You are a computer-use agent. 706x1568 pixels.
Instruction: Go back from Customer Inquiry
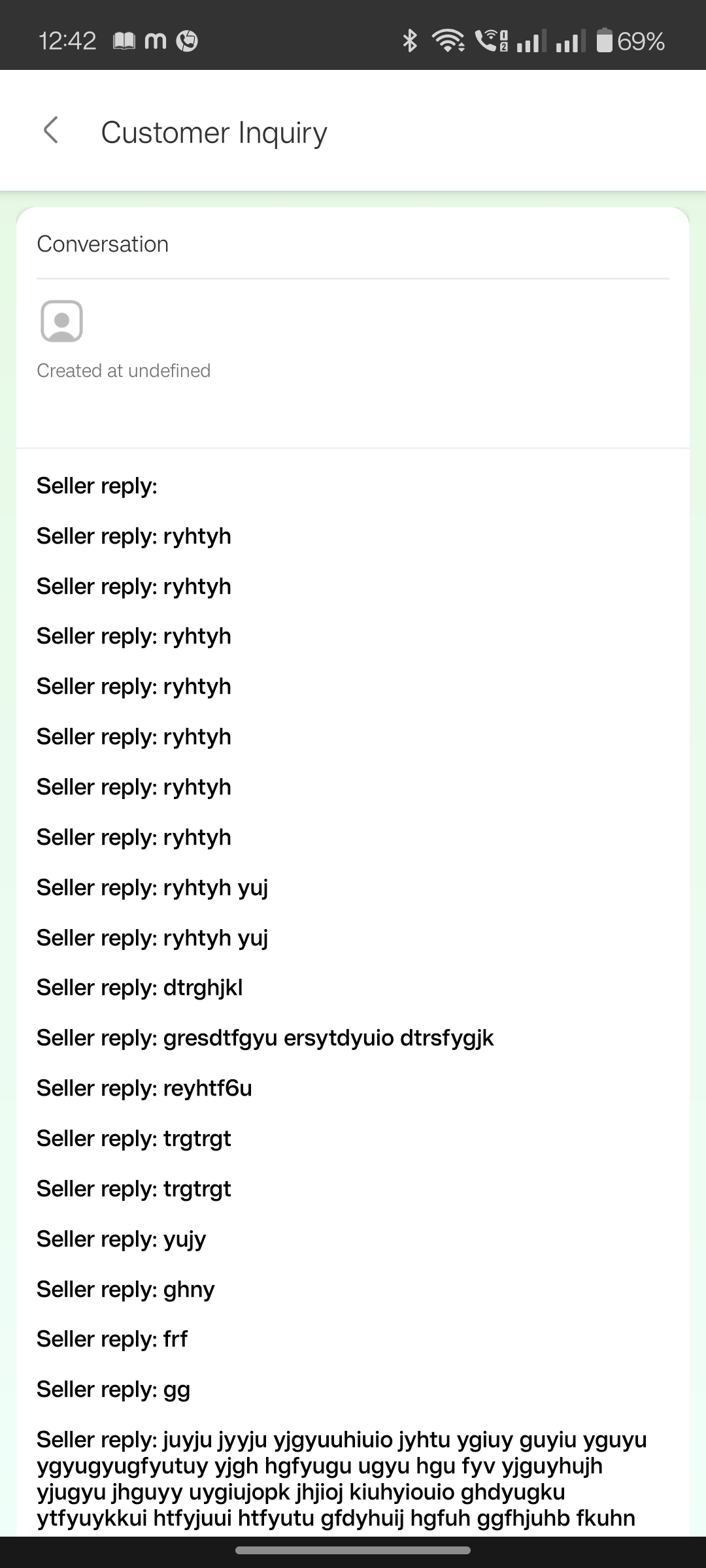click(x=51, y=131)
